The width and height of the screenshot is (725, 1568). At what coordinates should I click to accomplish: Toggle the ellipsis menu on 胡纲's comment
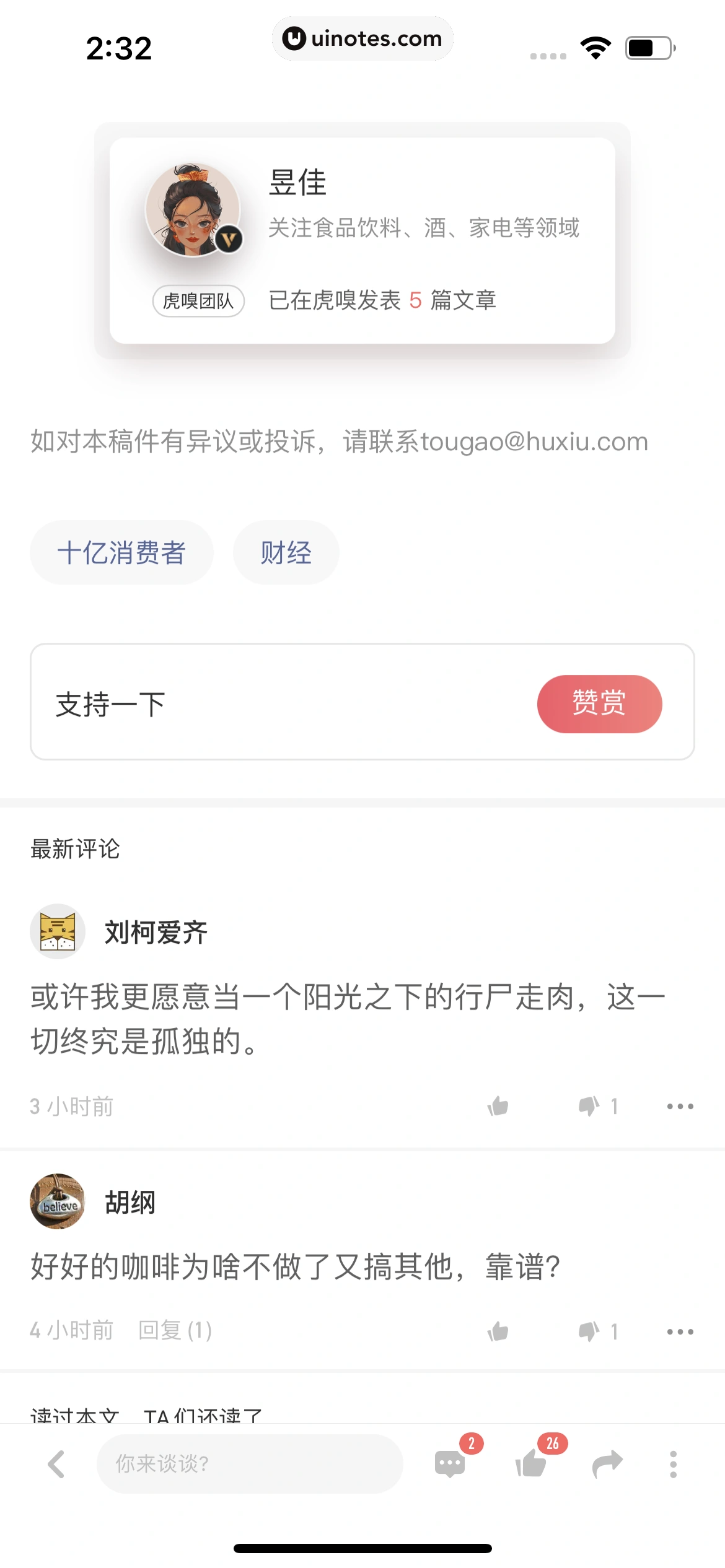tap(680, 1331)
